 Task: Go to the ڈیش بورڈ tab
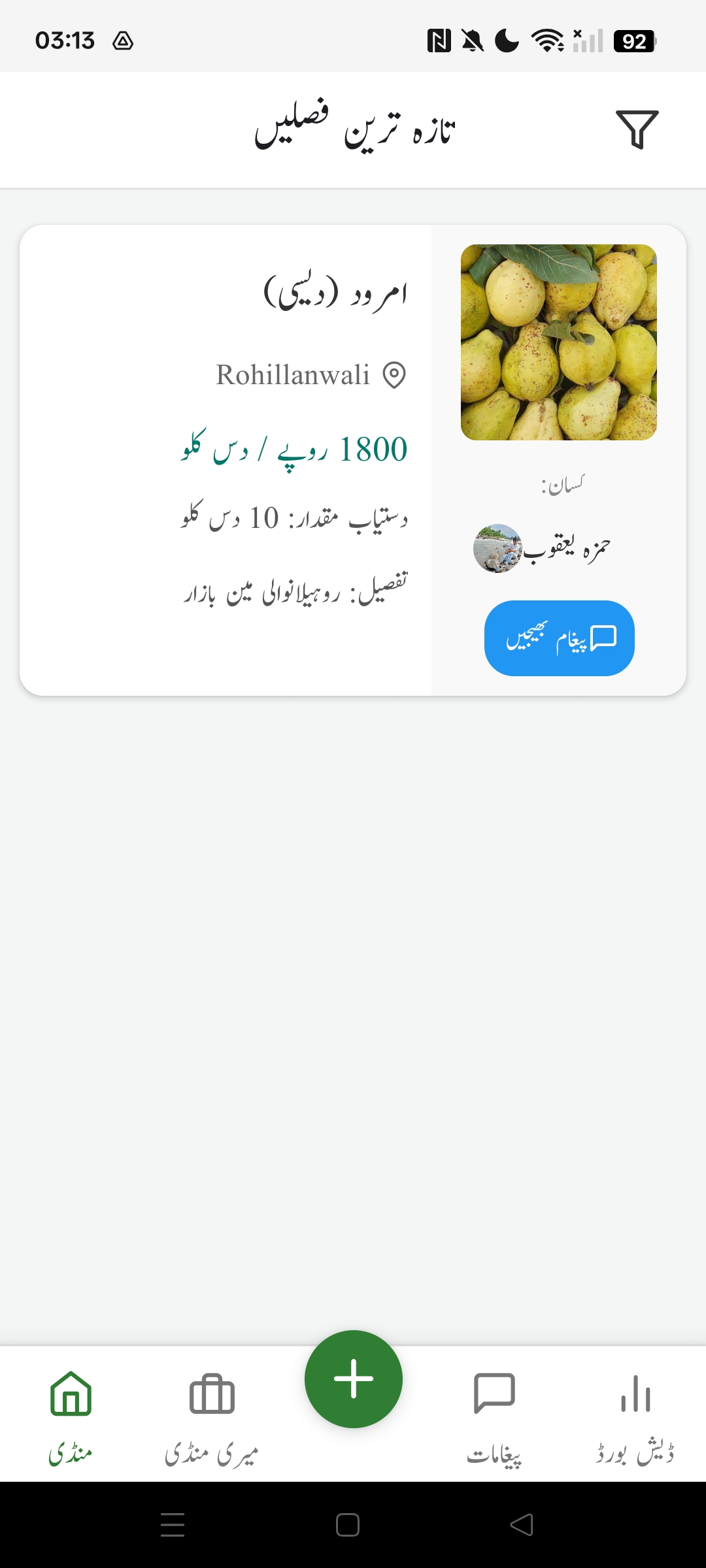tap(635, 1414)
